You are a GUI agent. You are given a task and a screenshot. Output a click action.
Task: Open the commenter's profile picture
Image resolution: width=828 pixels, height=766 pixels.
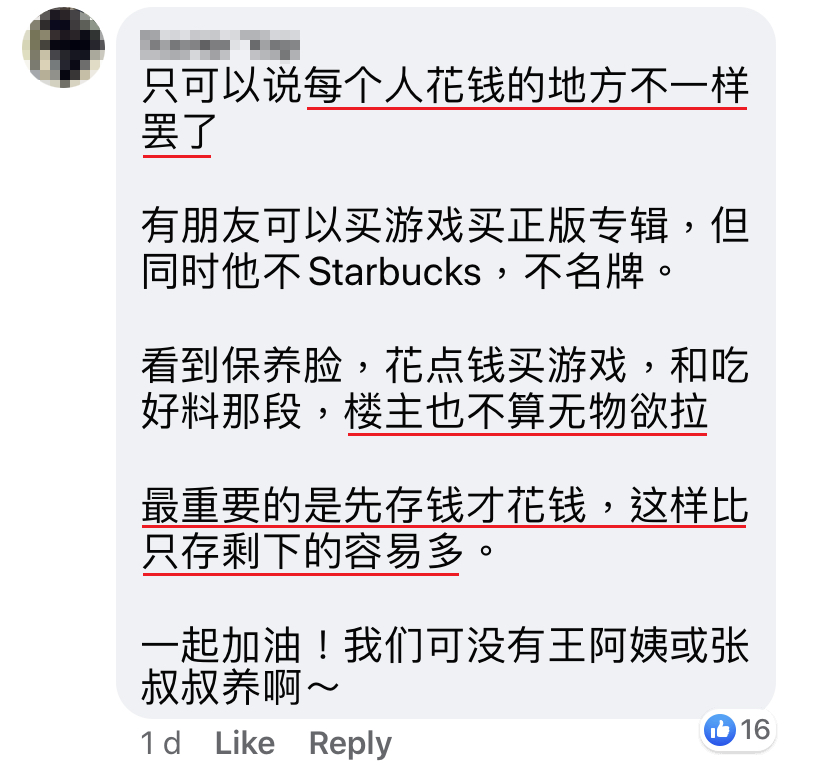(62, 46)
